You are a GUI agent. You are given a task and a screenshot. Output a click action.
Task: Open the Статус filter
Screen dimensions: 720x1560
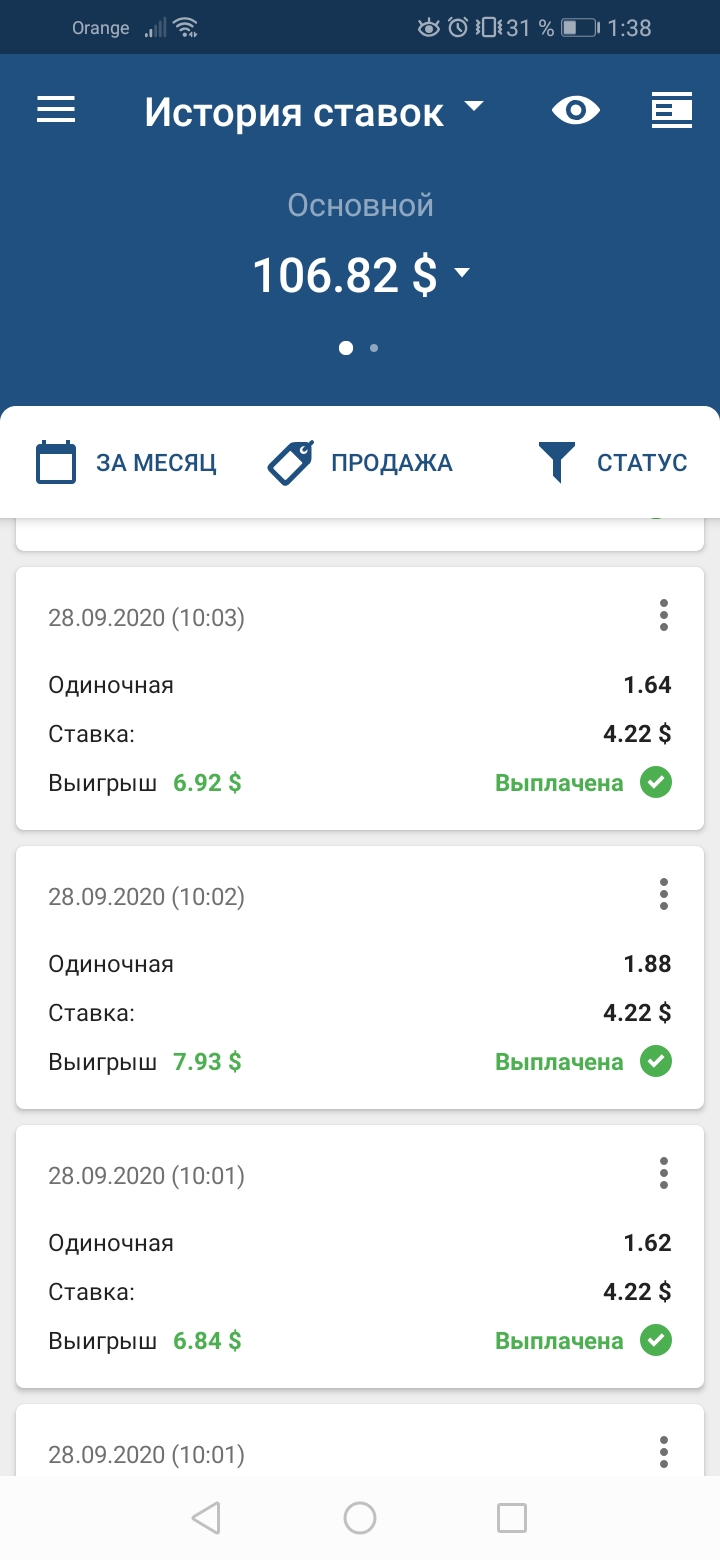pyautogui.click(x=613, y=463)
